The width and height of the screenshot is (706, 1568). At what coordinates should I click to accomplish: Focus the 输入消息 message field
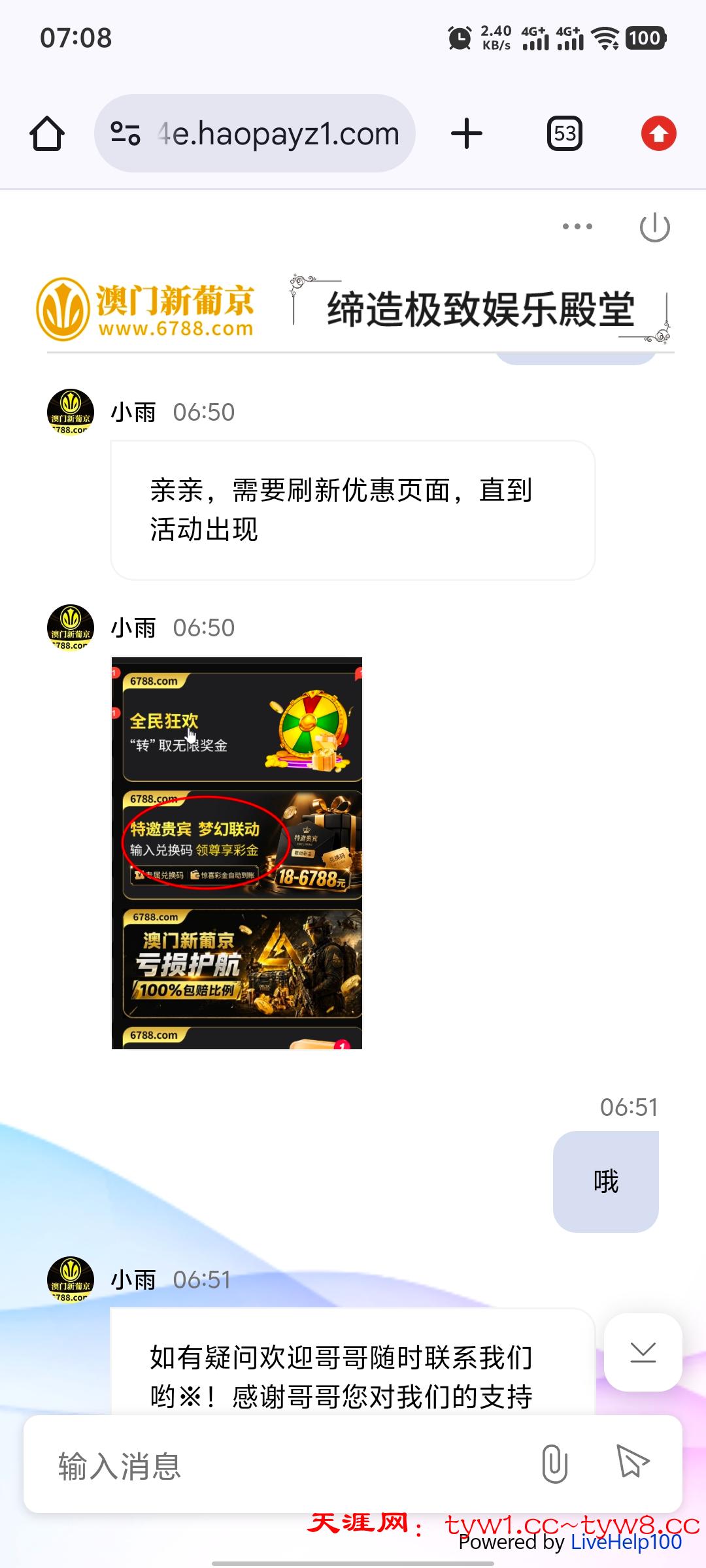pos(281,1465)
